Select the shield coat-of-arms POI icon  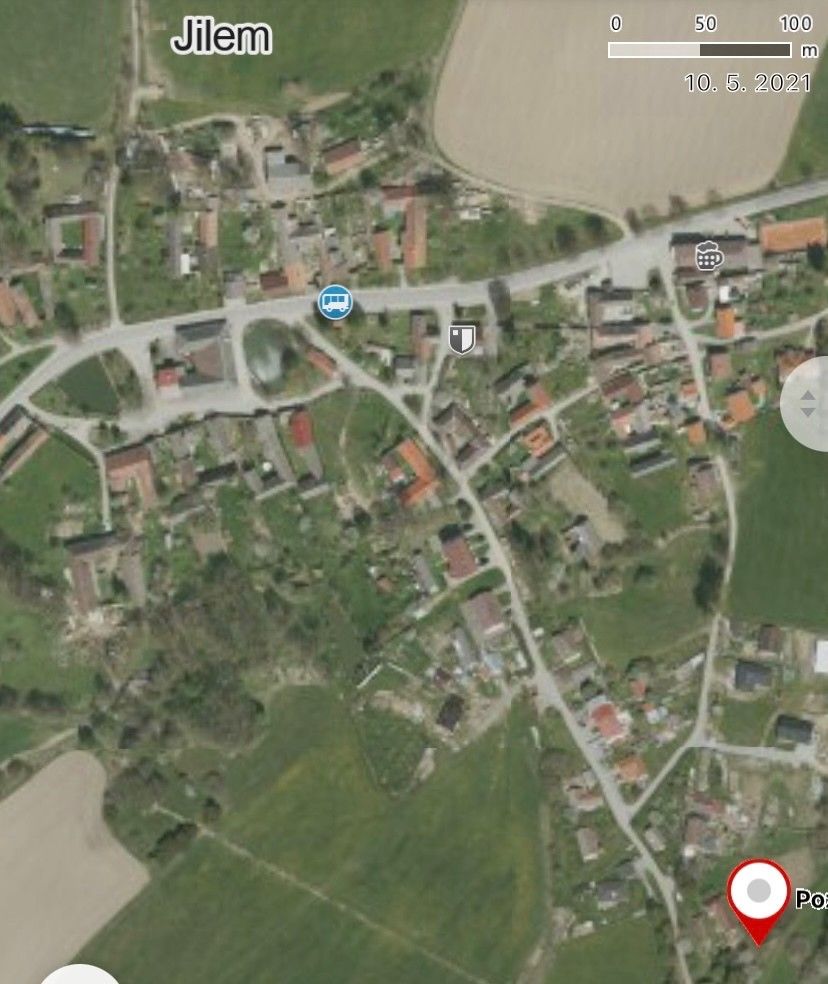[x=463, y=338]
